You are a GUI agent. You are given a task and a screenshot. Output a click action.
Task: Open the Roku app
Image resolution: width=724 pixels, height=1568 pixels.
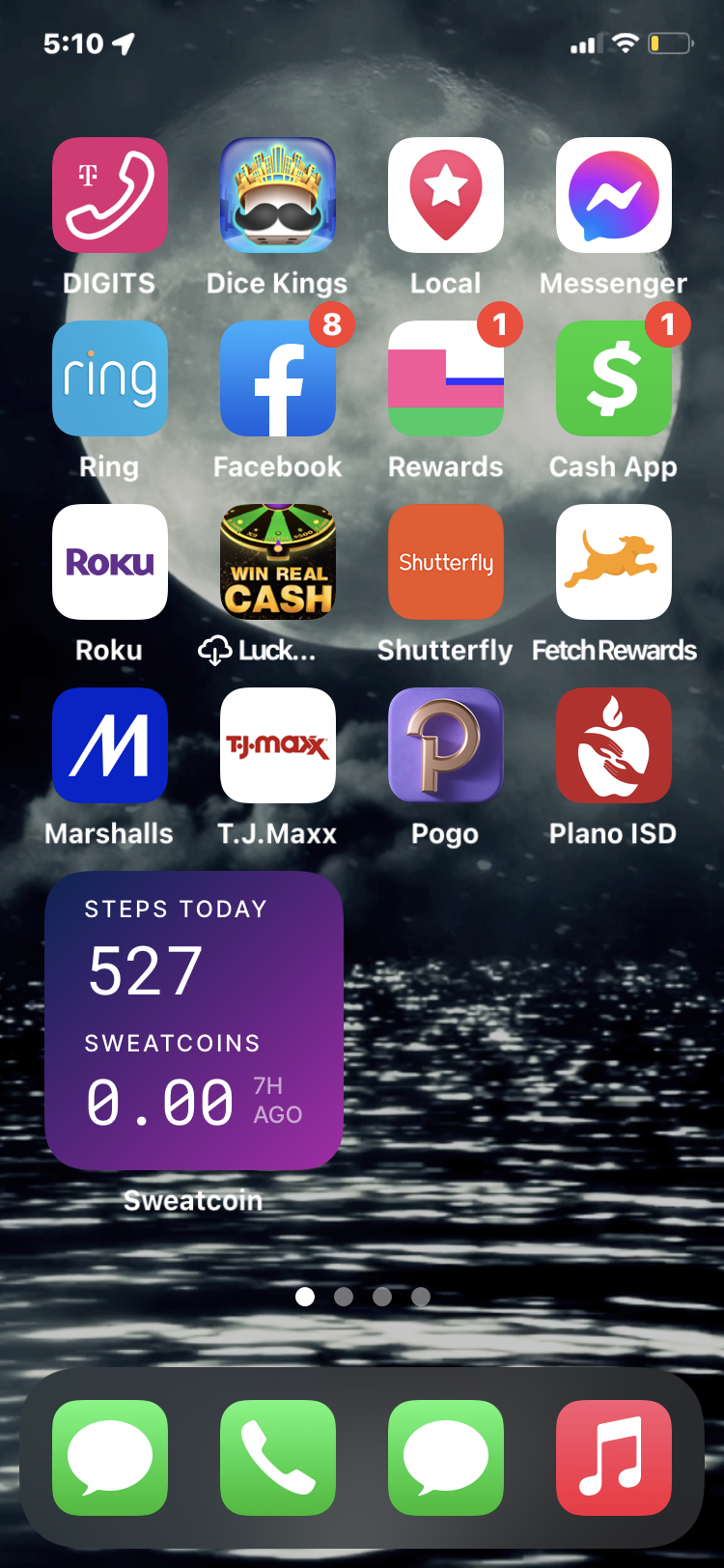coord(110,562)
